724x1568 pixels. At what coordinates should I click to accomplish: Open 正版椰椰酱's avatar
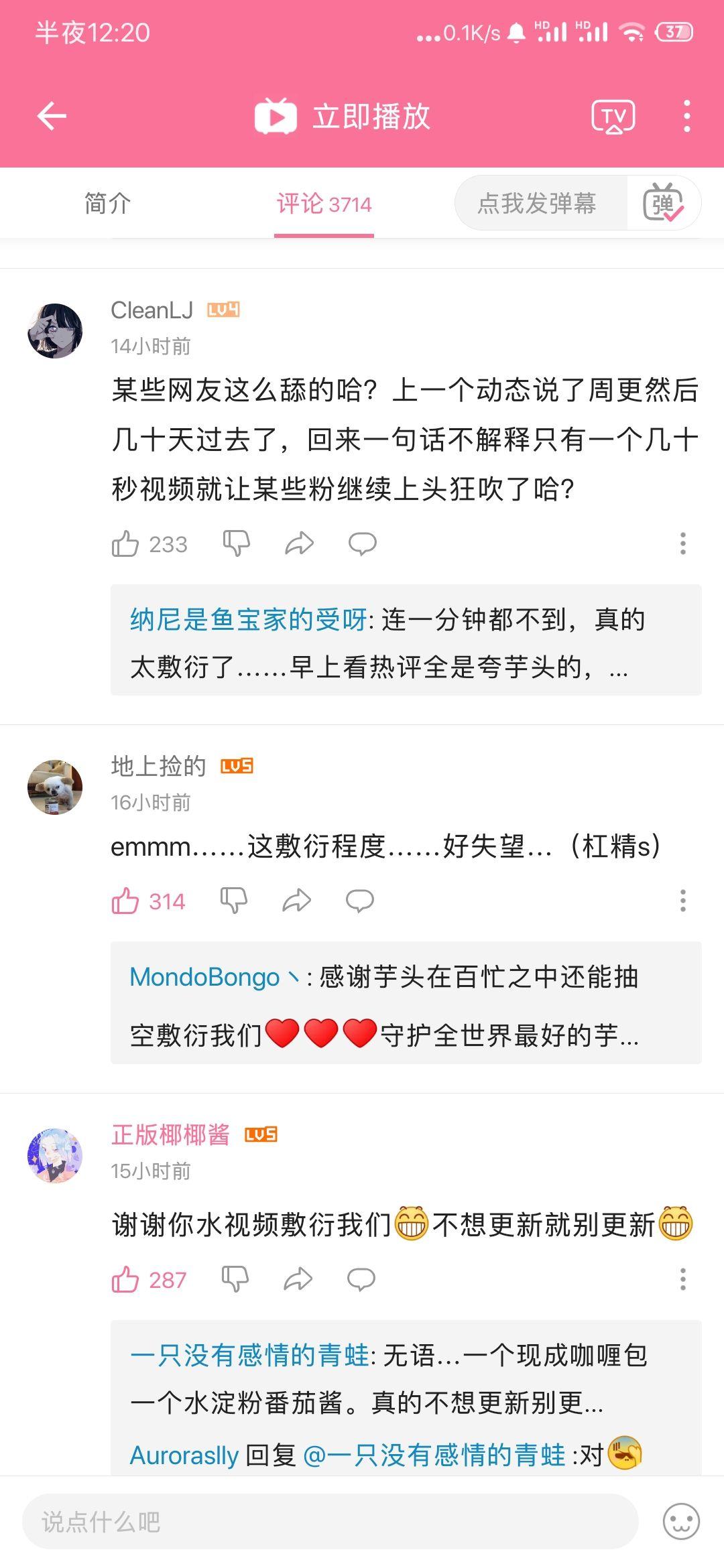55,1155
